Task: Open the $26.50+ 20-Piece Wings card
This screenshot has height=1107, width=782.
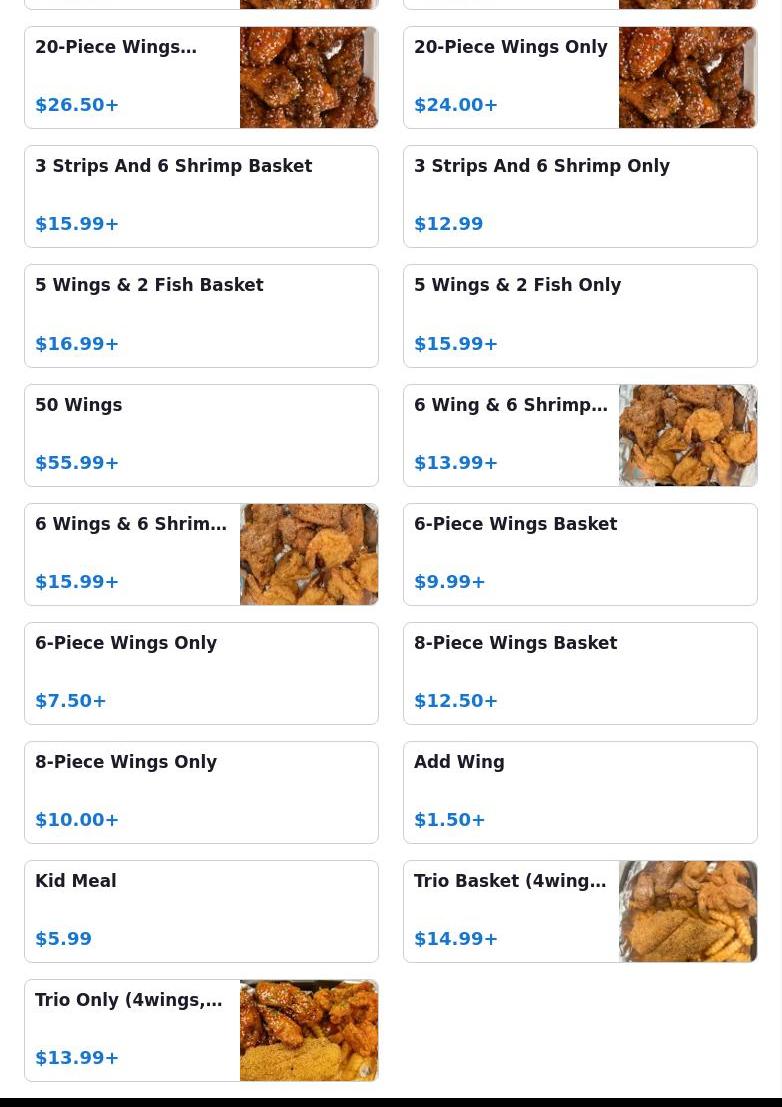Action: point(201,77)
